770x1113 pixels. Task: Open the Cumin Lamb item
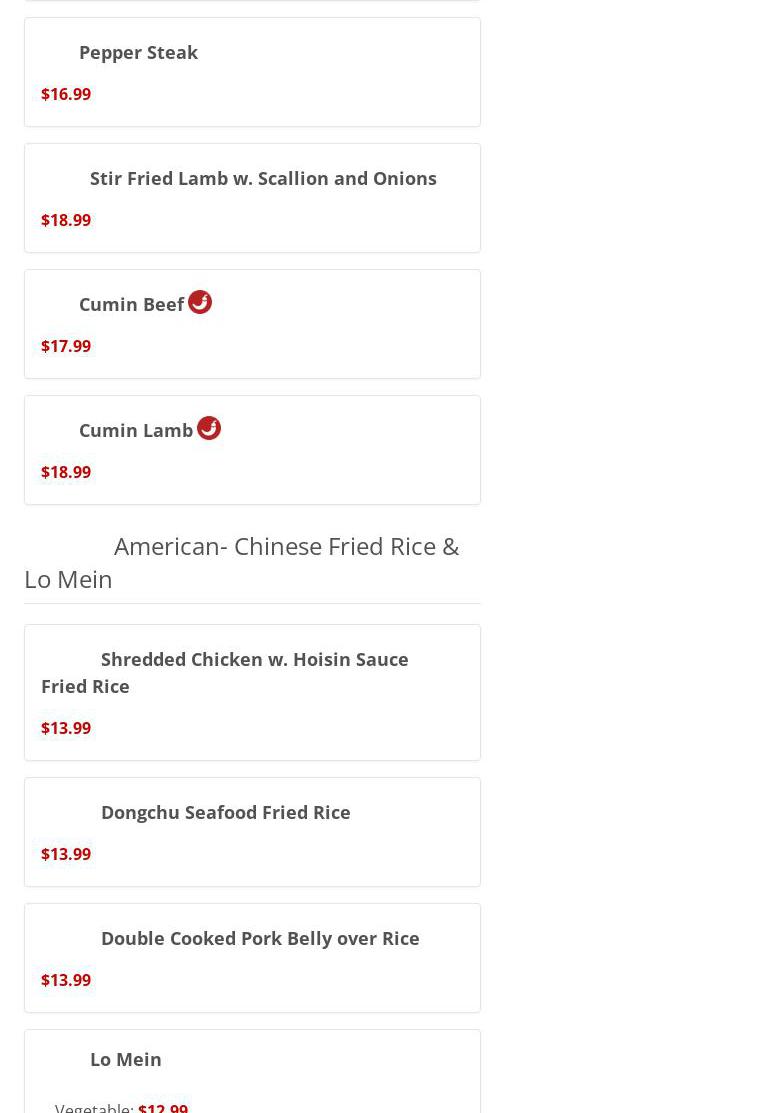point(136,431)
